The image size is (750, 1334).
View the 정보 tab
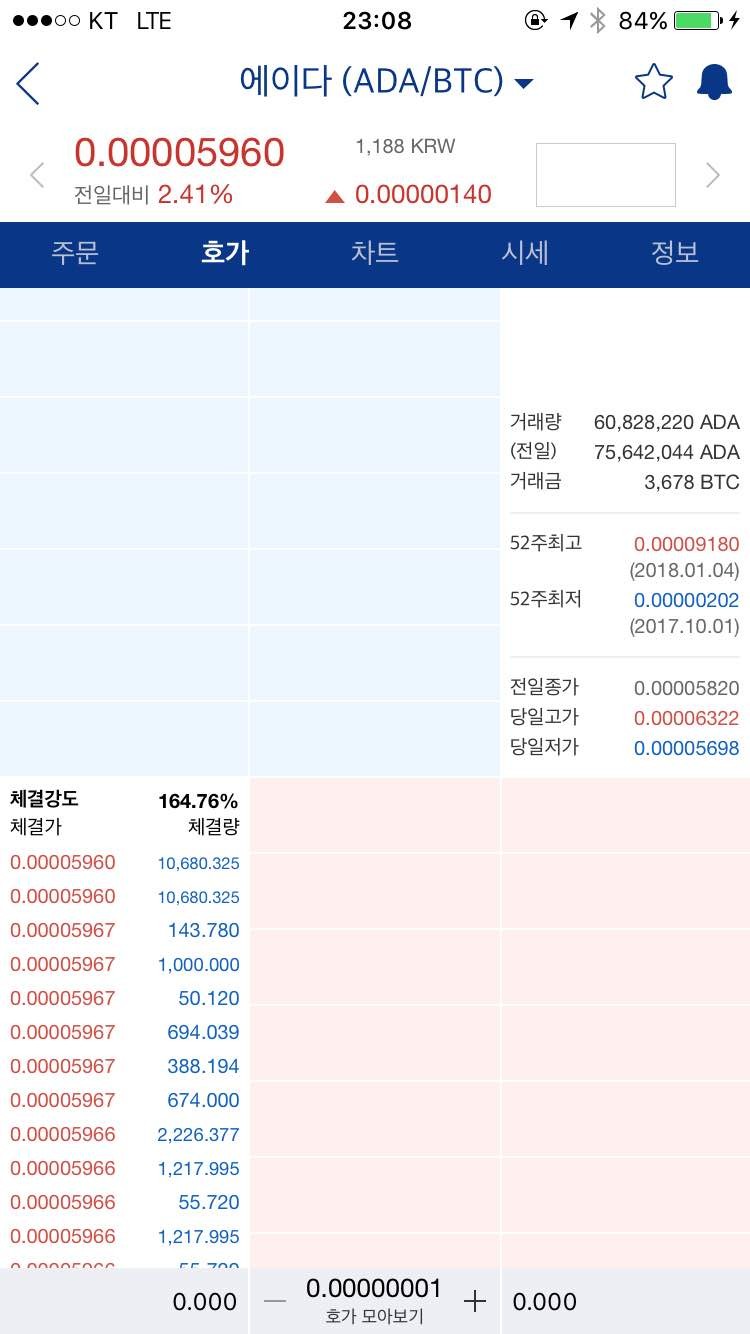pyautogui.click(x=675, y=253)
